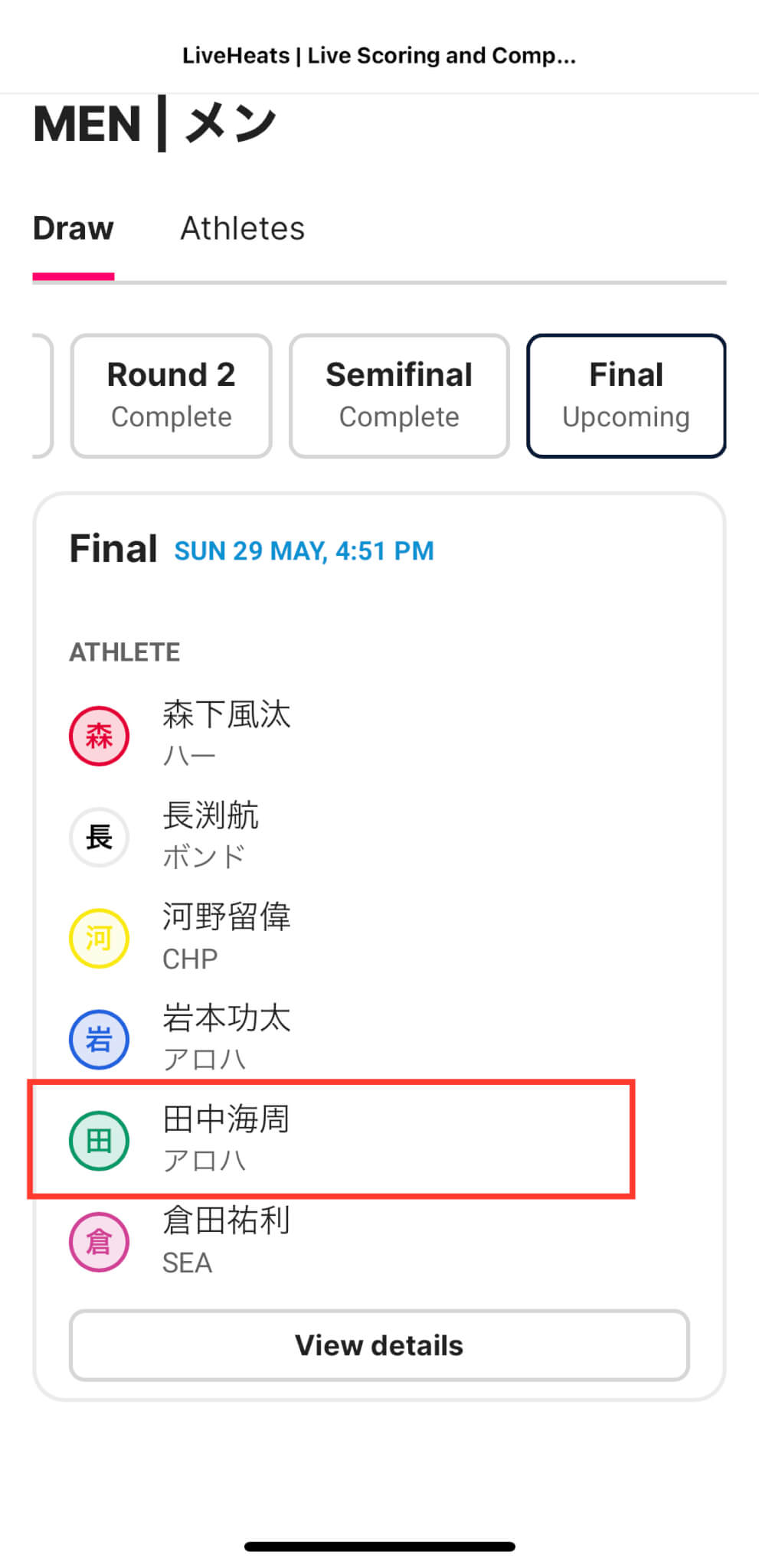
Task: Open the Round 2 Complete chip
Action: pyautogui.click(x=171, y=395)
